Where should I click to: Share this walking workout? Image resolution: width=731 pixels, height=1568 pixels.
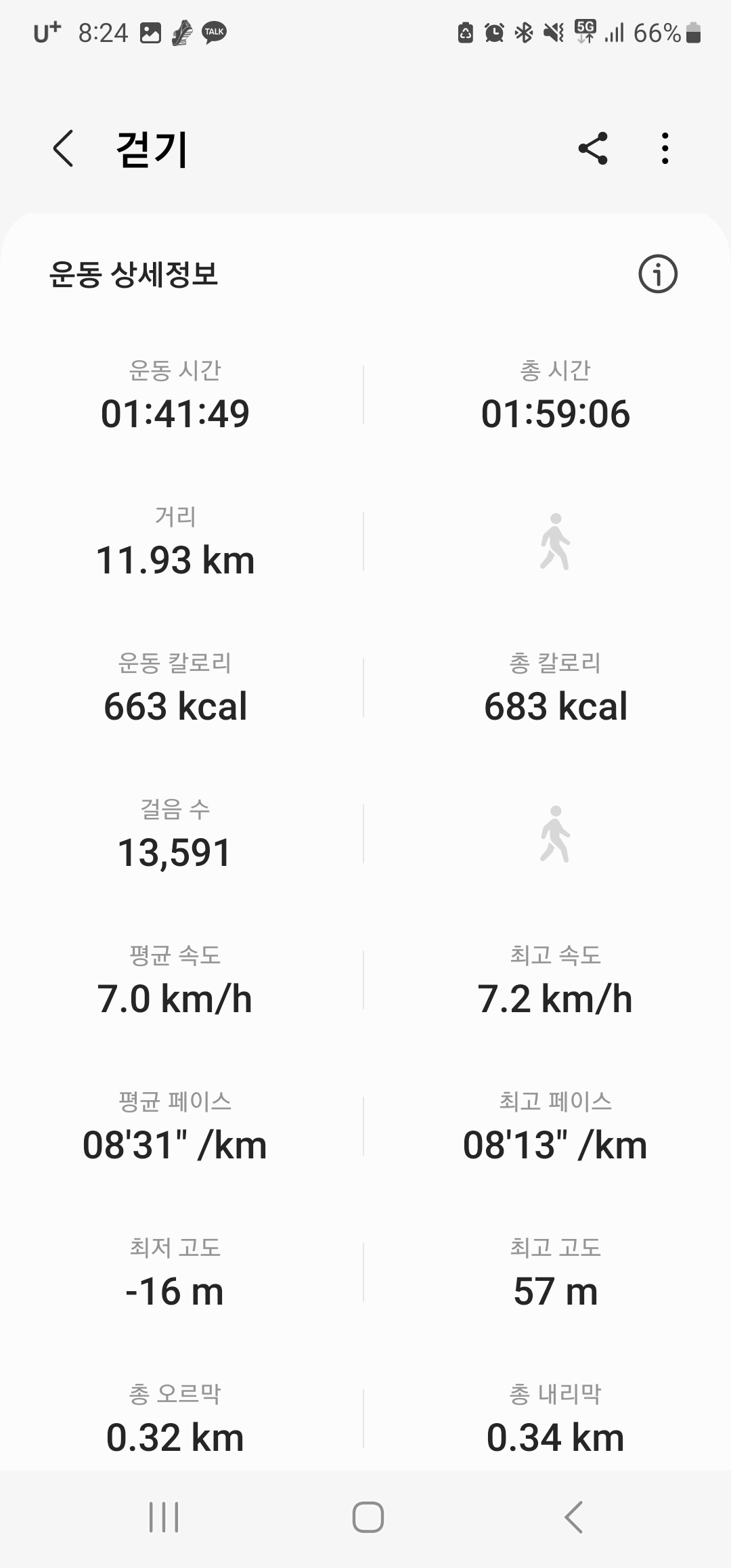click(593, 148)
